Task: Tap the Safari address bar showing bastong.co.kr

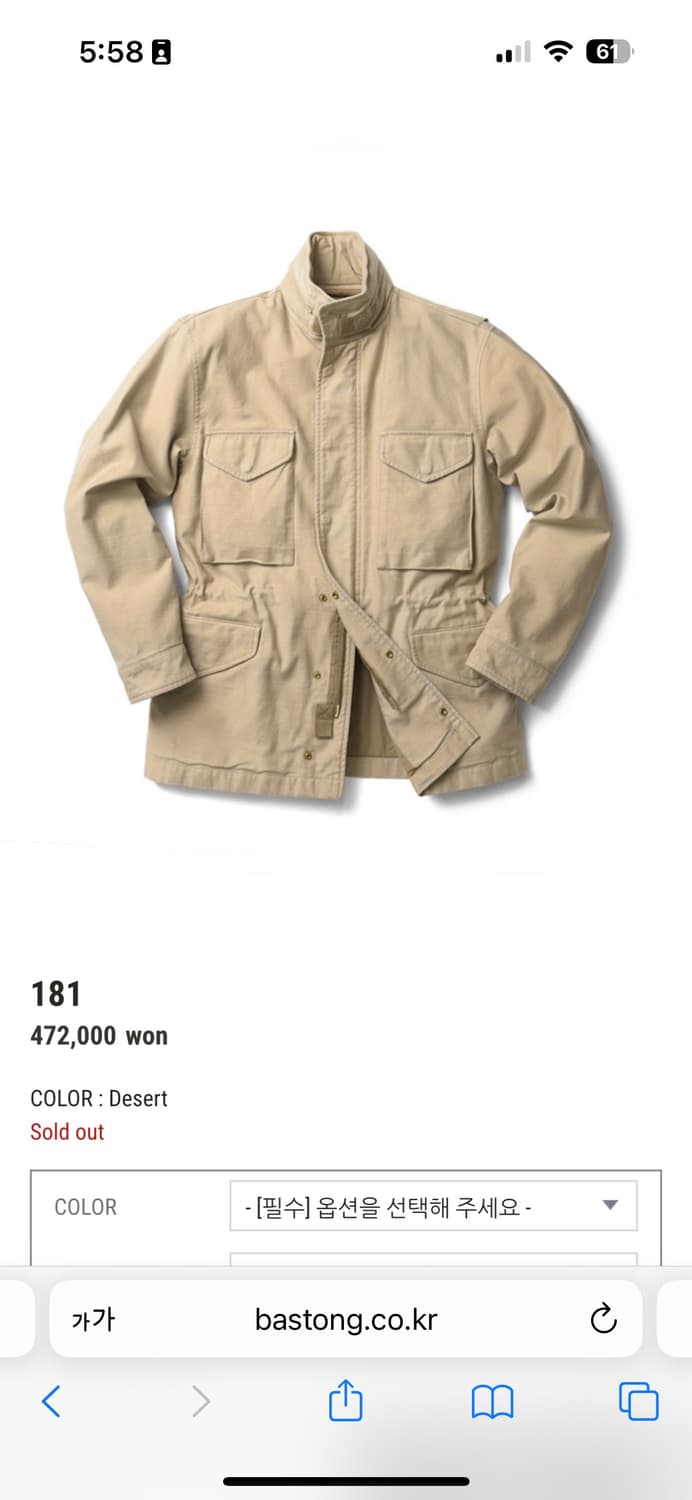Action: (346, 1319)
